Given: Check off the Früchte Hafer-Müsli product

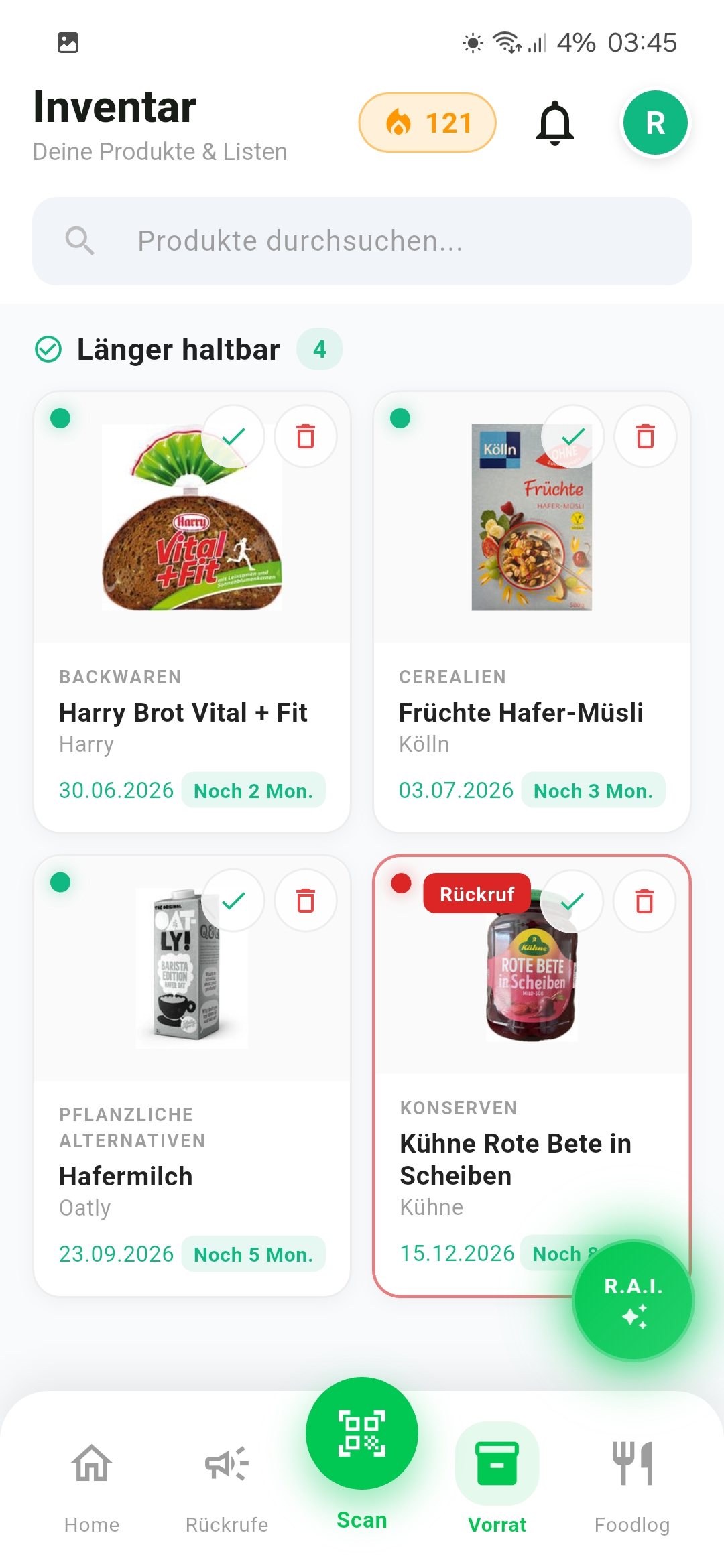Looking at the screenshot, I should pyautogui.click(x=572, y=436).
